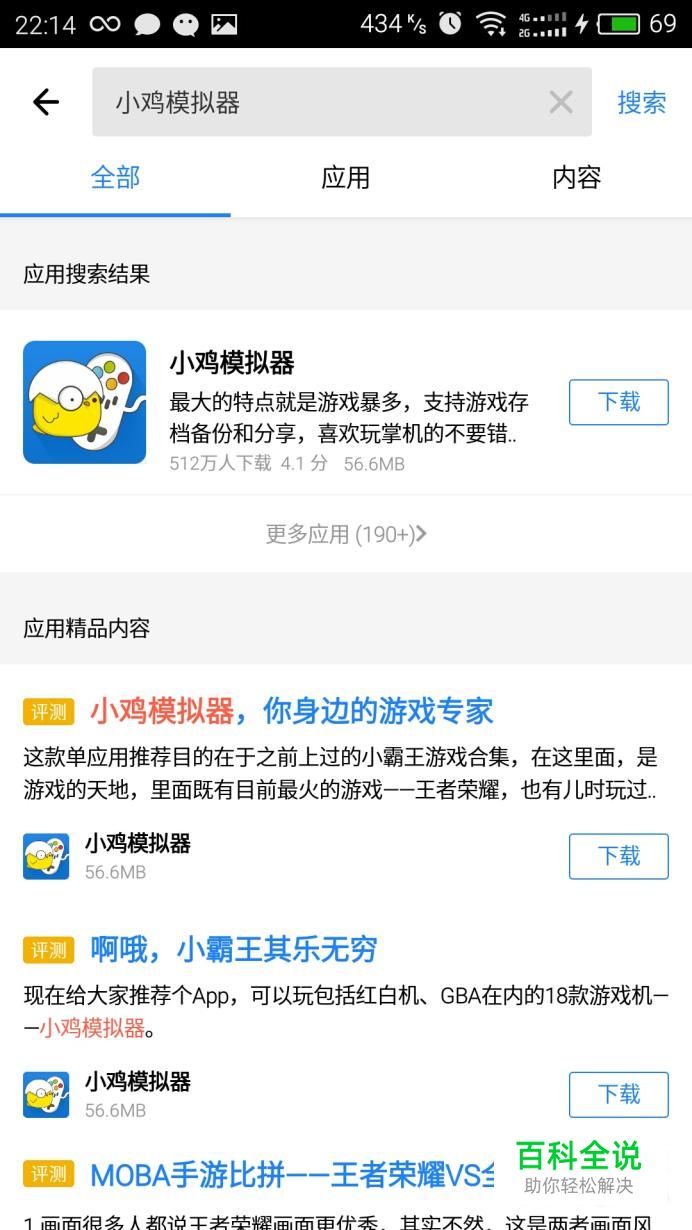Go back using the arrow icon
The height and width of the screenshot is (1230, 692).
click(x=46, y=102)
